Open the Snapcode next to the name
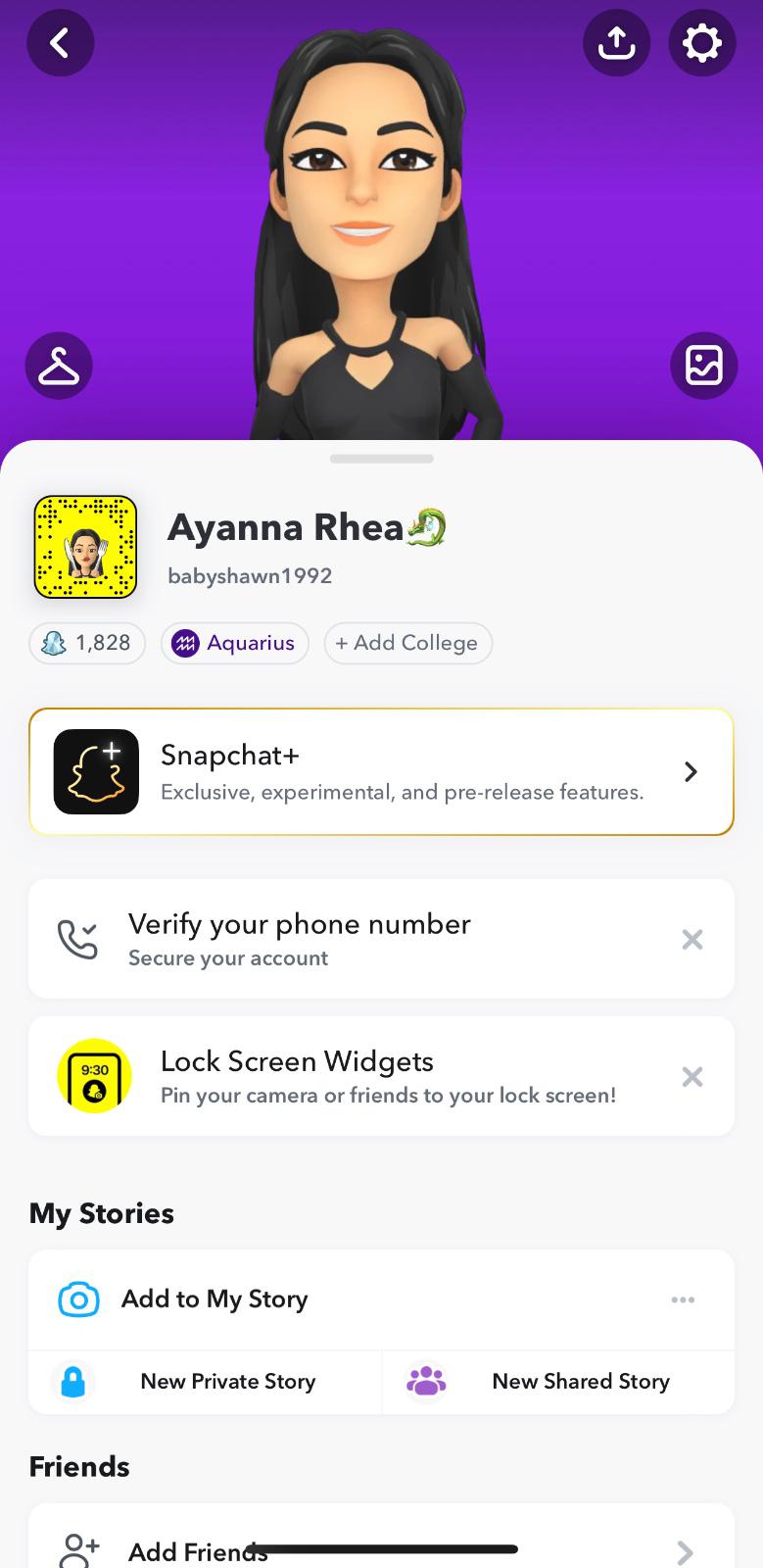763x1568 pixels. pyautogui.click(x=85, y=547)
